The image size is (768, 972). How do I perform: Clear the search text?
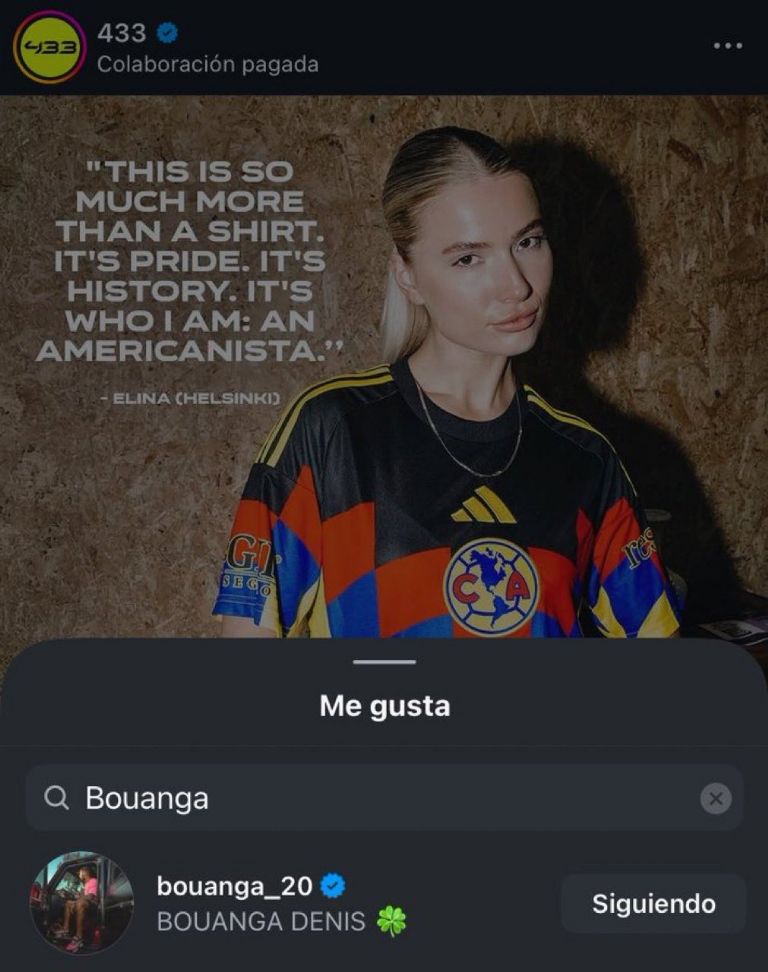pyautogui.click(x=715, y=798)
